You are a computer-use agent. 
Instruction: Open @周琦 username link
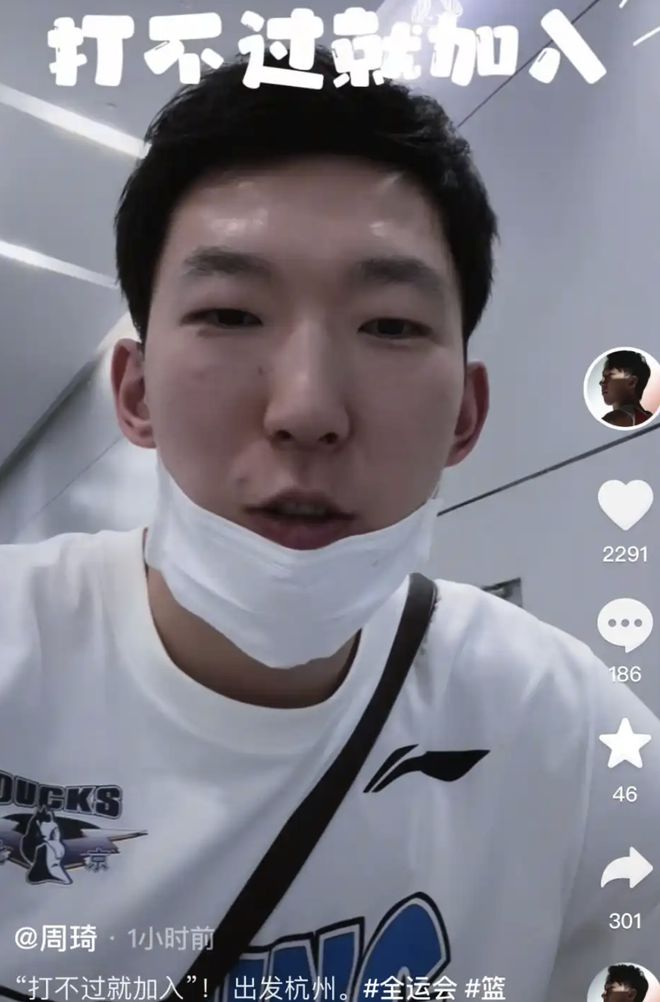click(x=55, y=940)
